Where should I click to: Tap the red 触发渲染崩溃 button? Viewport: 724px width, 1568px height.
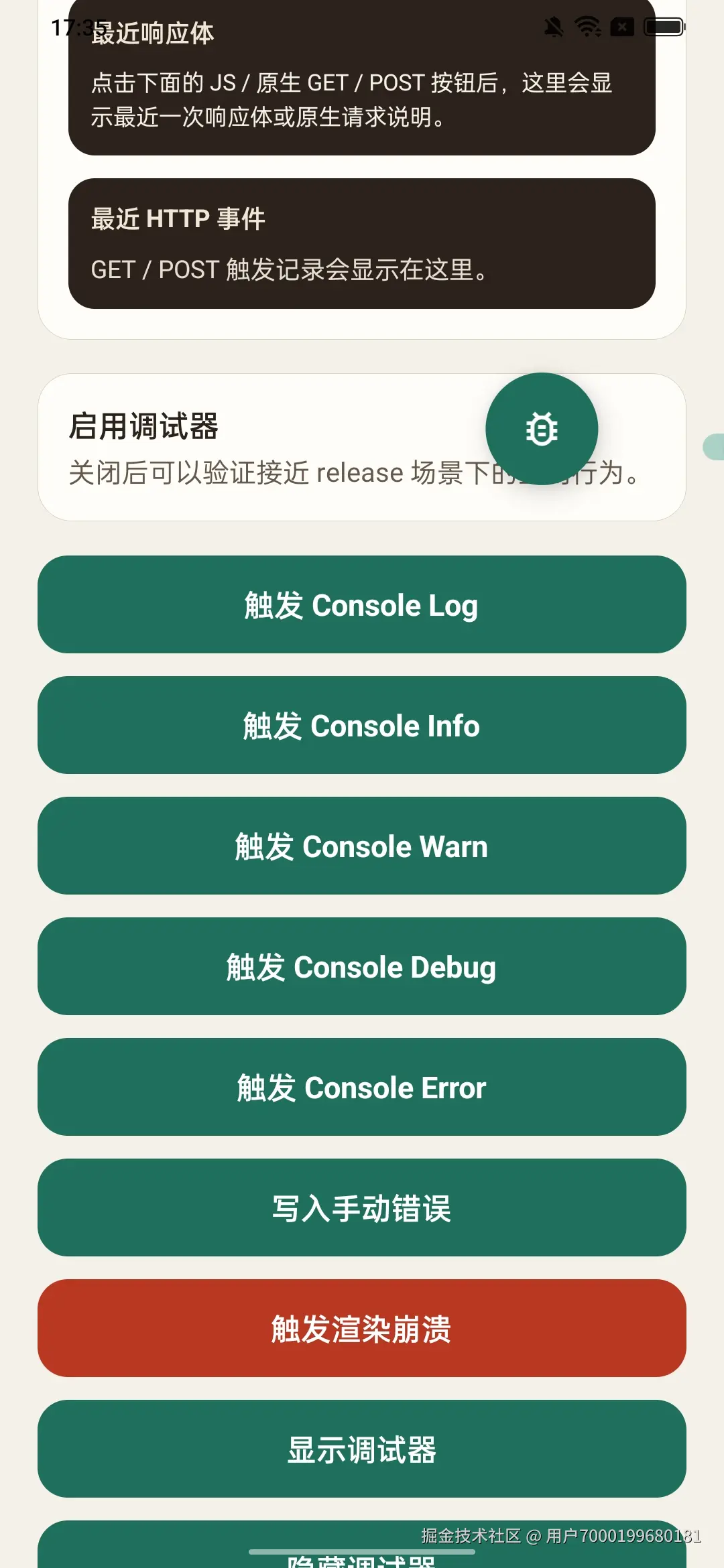tap(362, 1329)
